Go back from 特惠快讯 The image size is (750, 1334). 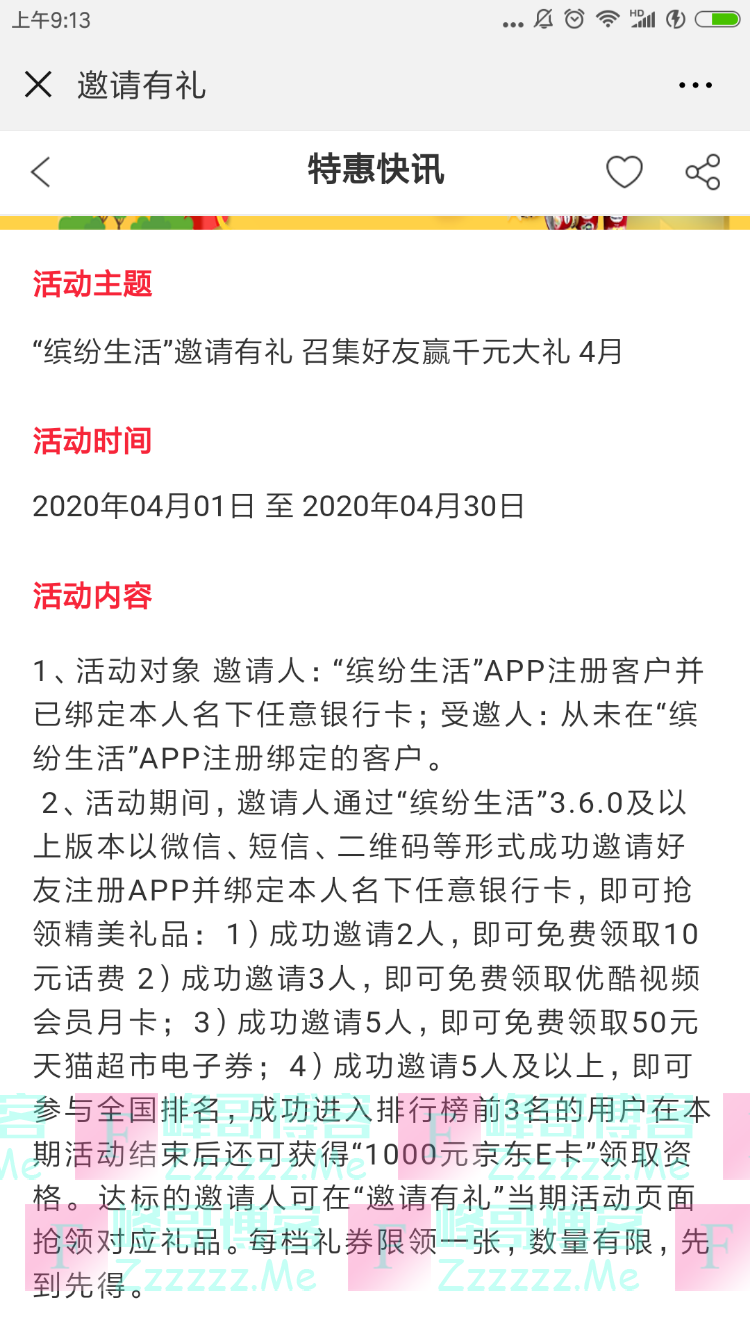tap(41, 172)
